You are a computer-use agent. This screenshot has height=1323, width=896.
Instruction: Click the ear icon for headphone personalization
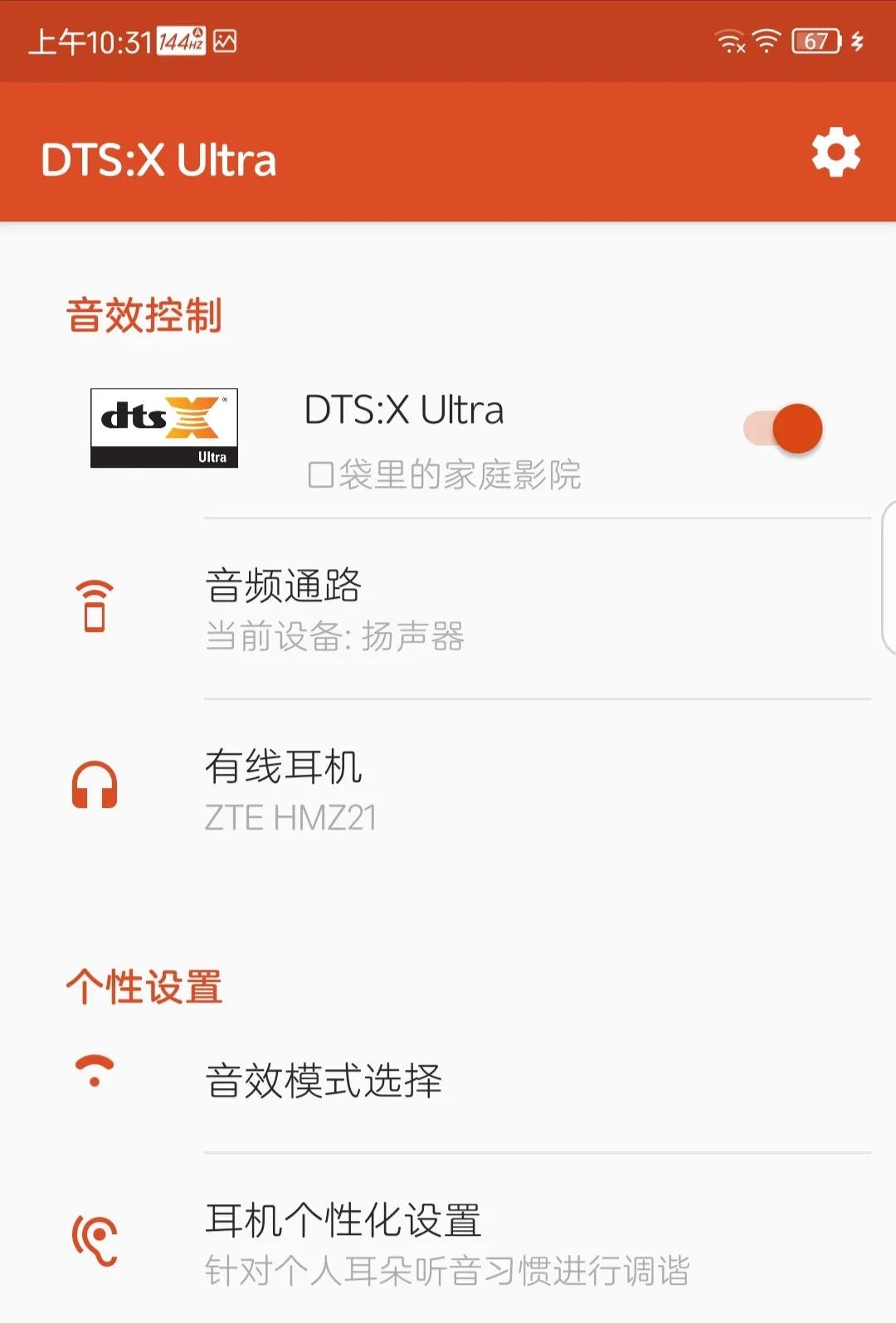[x=94, y=1236]
